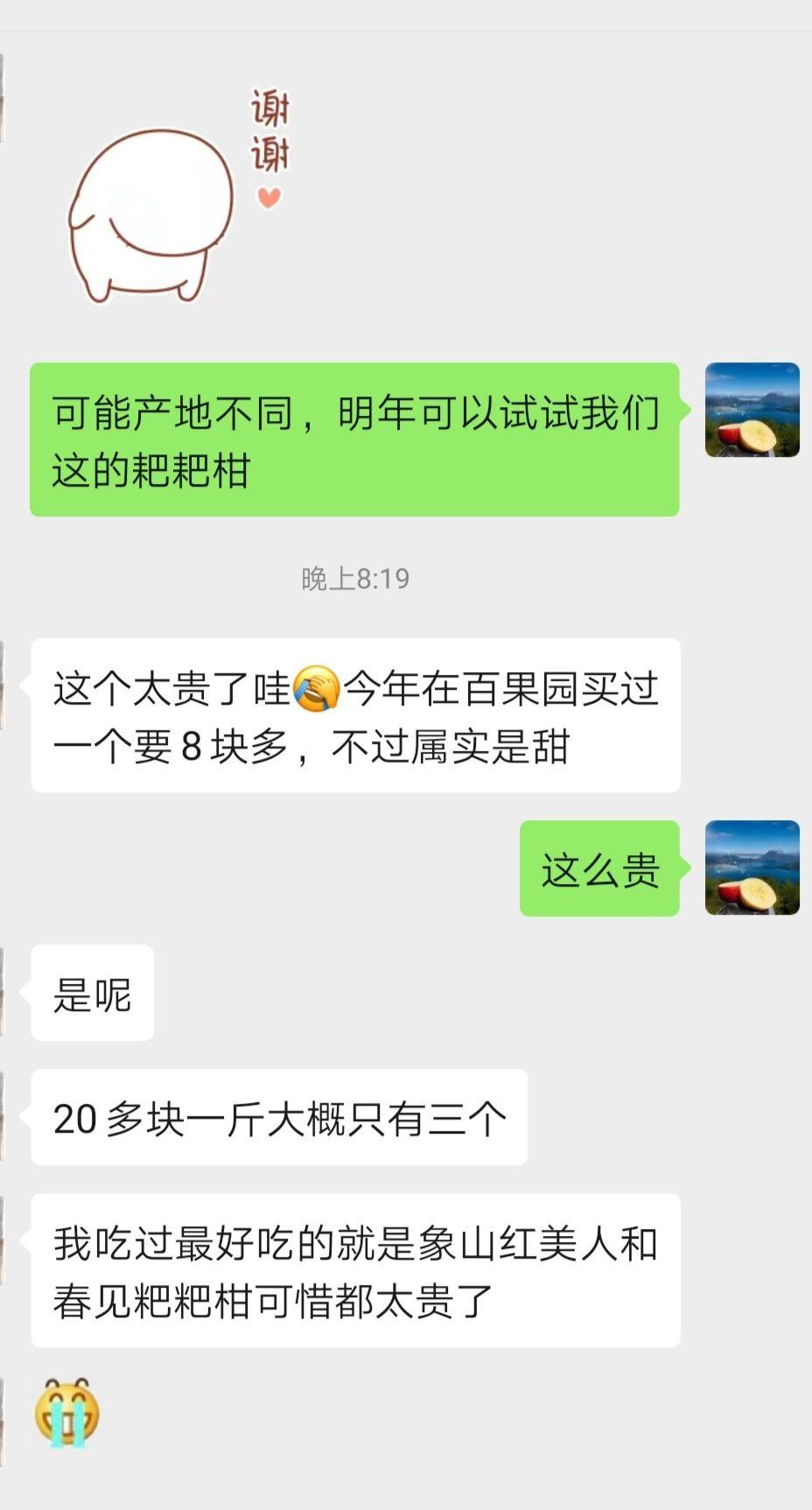Image resolution: width=812 pixels, height=1510 pixels.
Task: Open the 谢谢 sticker
Action: (x=175, y=200)
